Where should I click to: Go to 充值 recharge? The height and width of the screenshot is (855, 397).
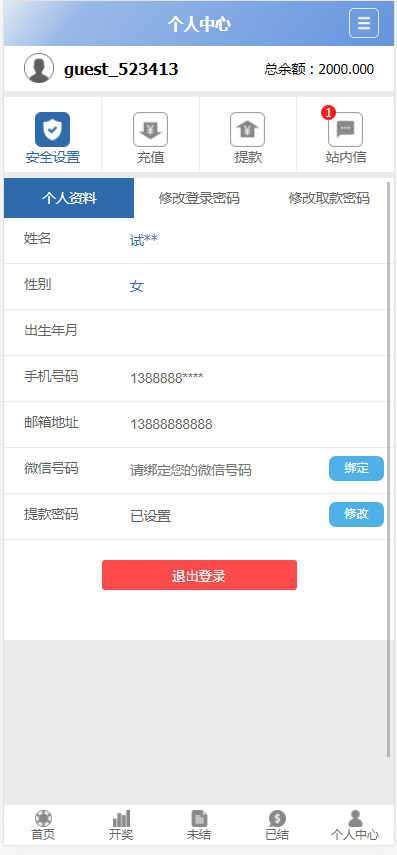tap(151, 135)
